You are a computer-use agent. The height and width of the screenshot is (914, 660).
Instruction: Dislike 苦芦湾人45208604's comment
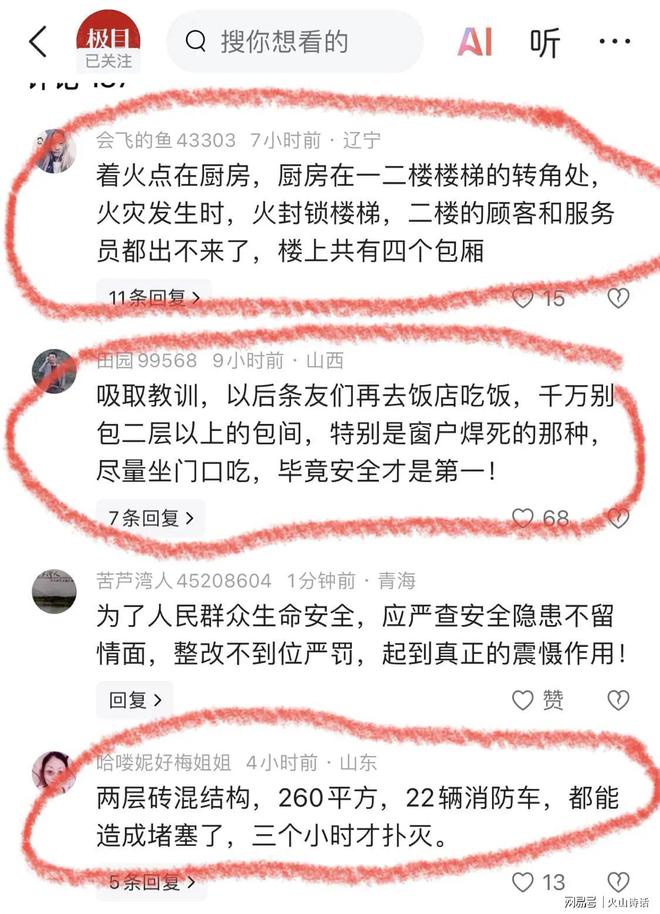point(619,700)
